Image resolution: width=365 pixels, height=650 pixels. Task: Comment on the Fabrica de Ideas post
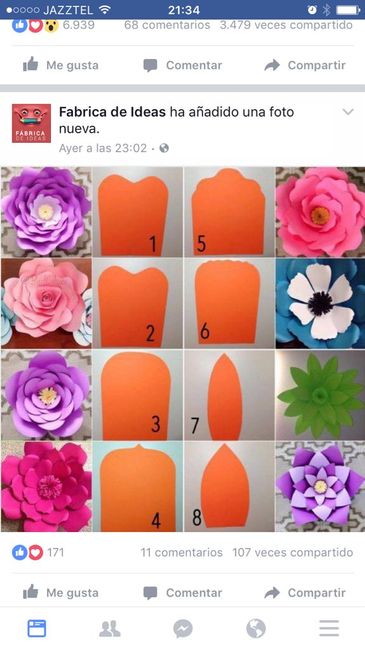[x=182, y=593]
